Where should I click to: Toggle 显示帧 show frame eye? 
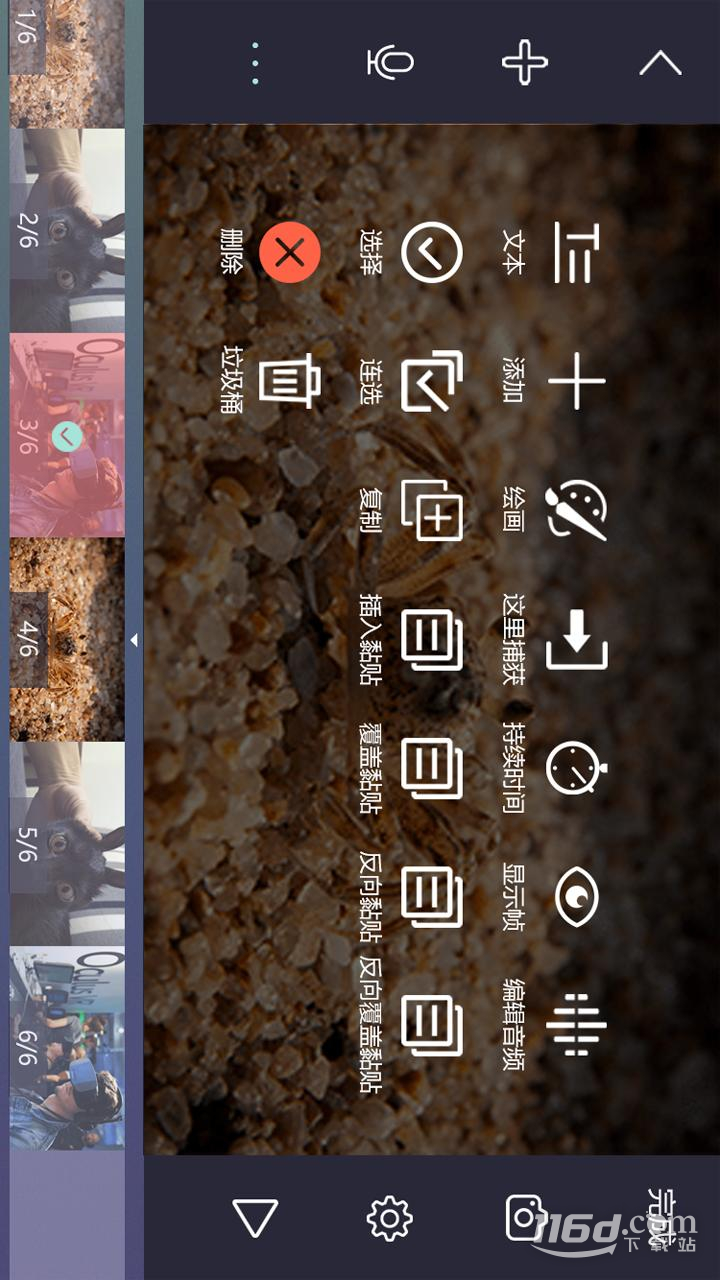[x=576, y=897]
